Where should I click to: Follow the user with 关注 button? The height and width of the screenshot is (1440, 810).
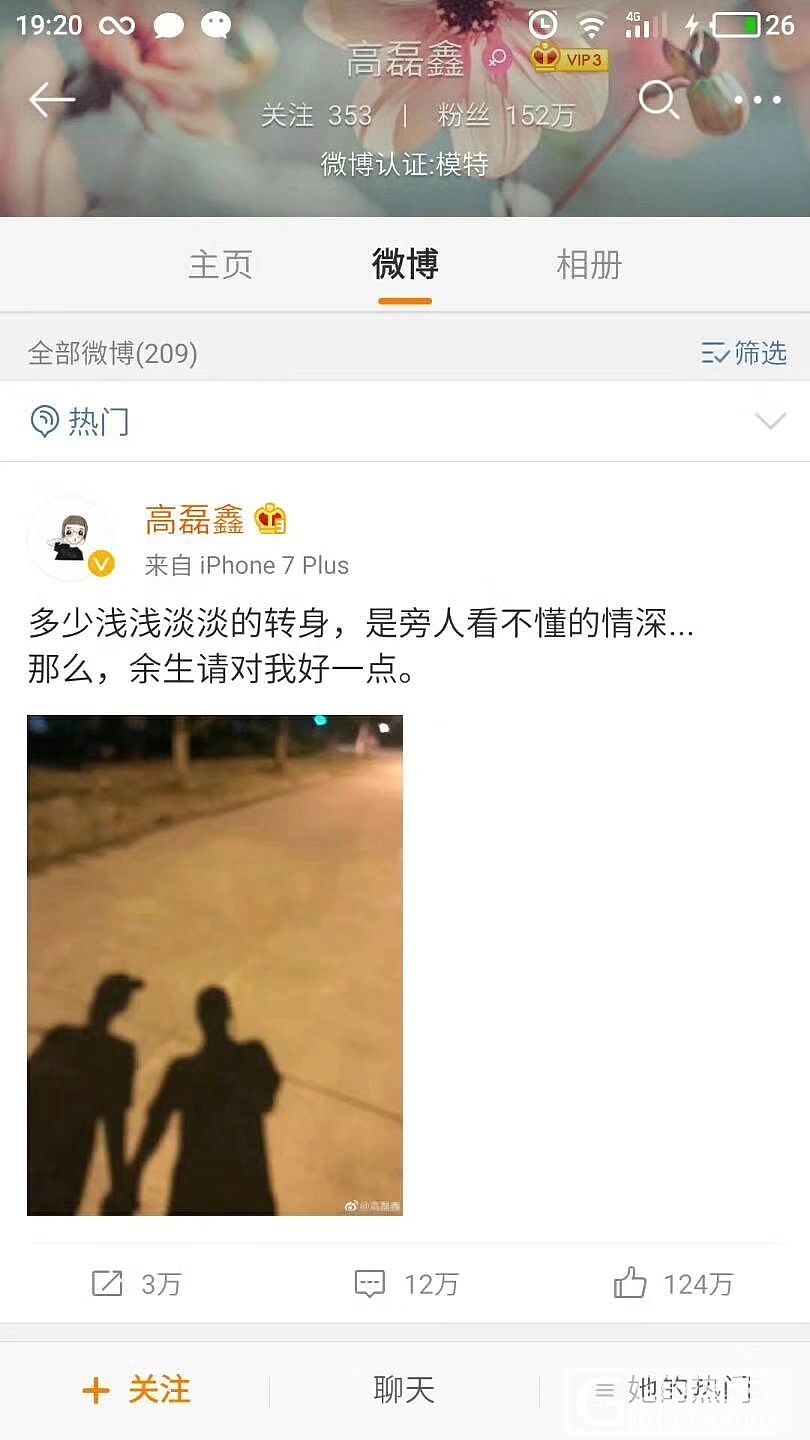point(136,1390)
